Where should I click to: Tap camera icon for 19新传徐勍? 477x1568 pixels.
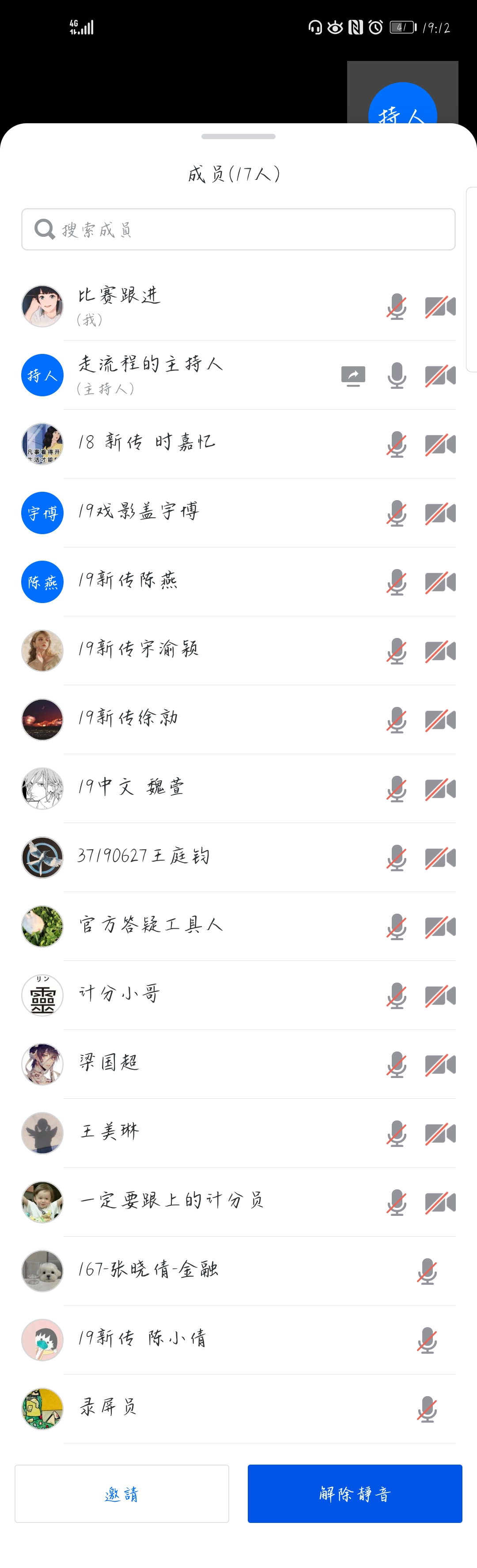(440, 719)
